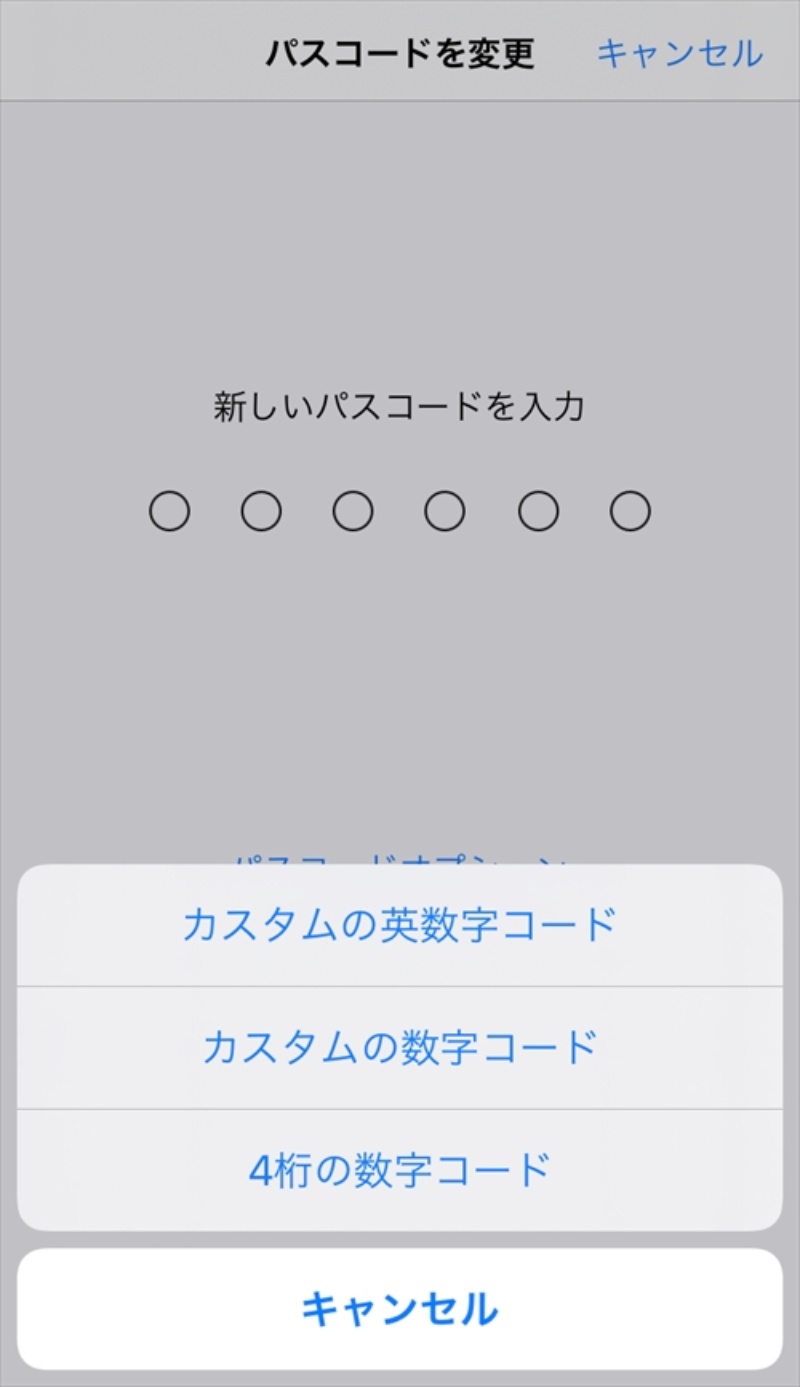Pick the four-digit numeric code option
Screen dimensions: 800x1387
(400, 1168)
